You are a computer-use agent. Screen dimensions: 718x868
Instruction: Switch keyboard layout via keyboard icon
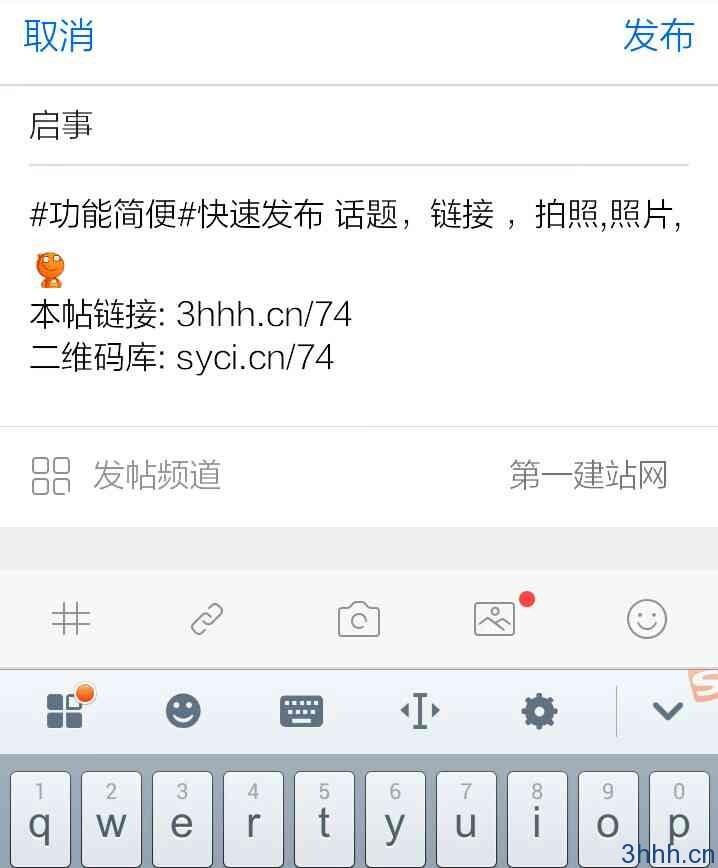pos(301,711)
